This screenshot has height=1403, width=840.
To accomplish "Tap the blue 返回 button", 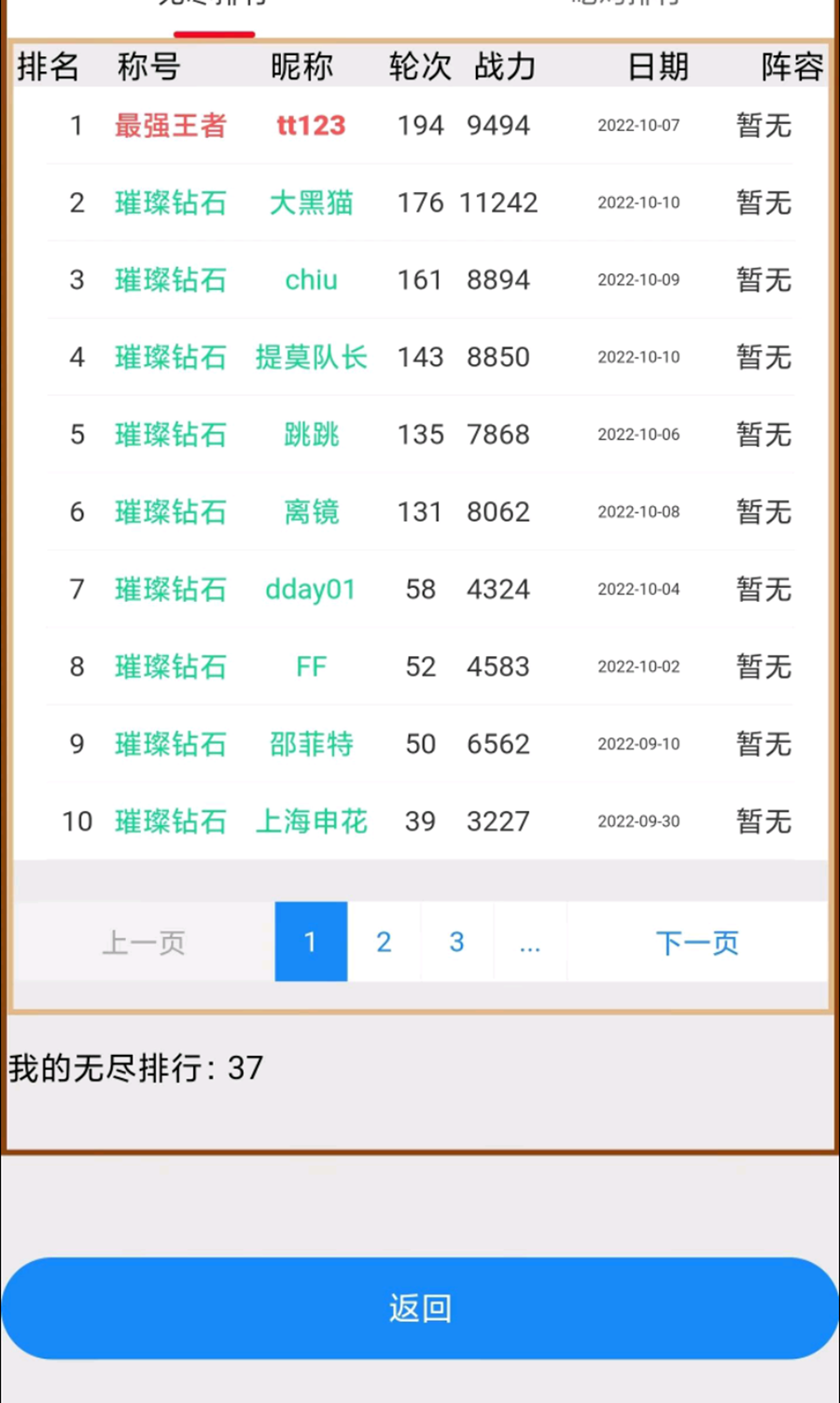I will [x=419, y=1307].
